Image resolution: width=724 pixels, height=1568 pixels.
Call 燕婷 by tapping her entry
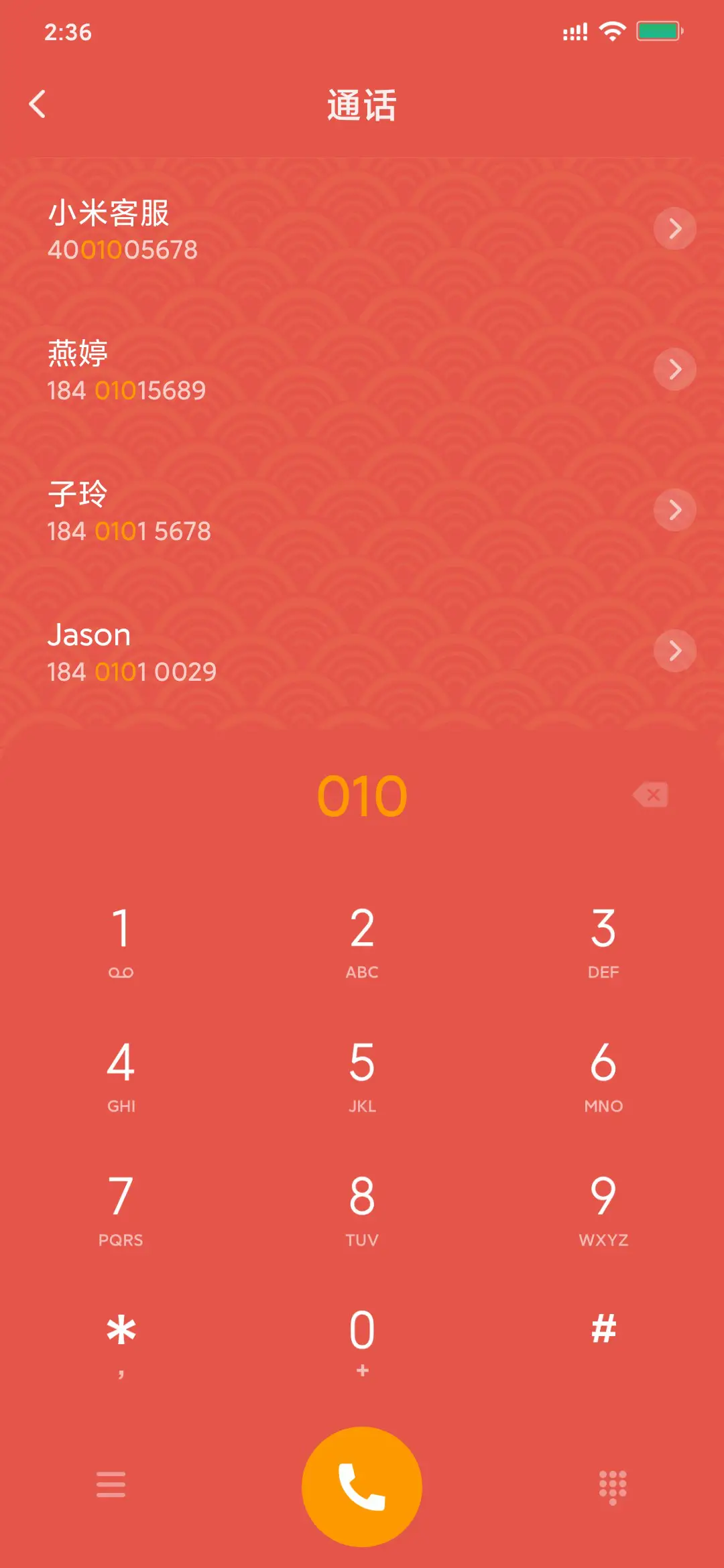(x=201, y=369)
